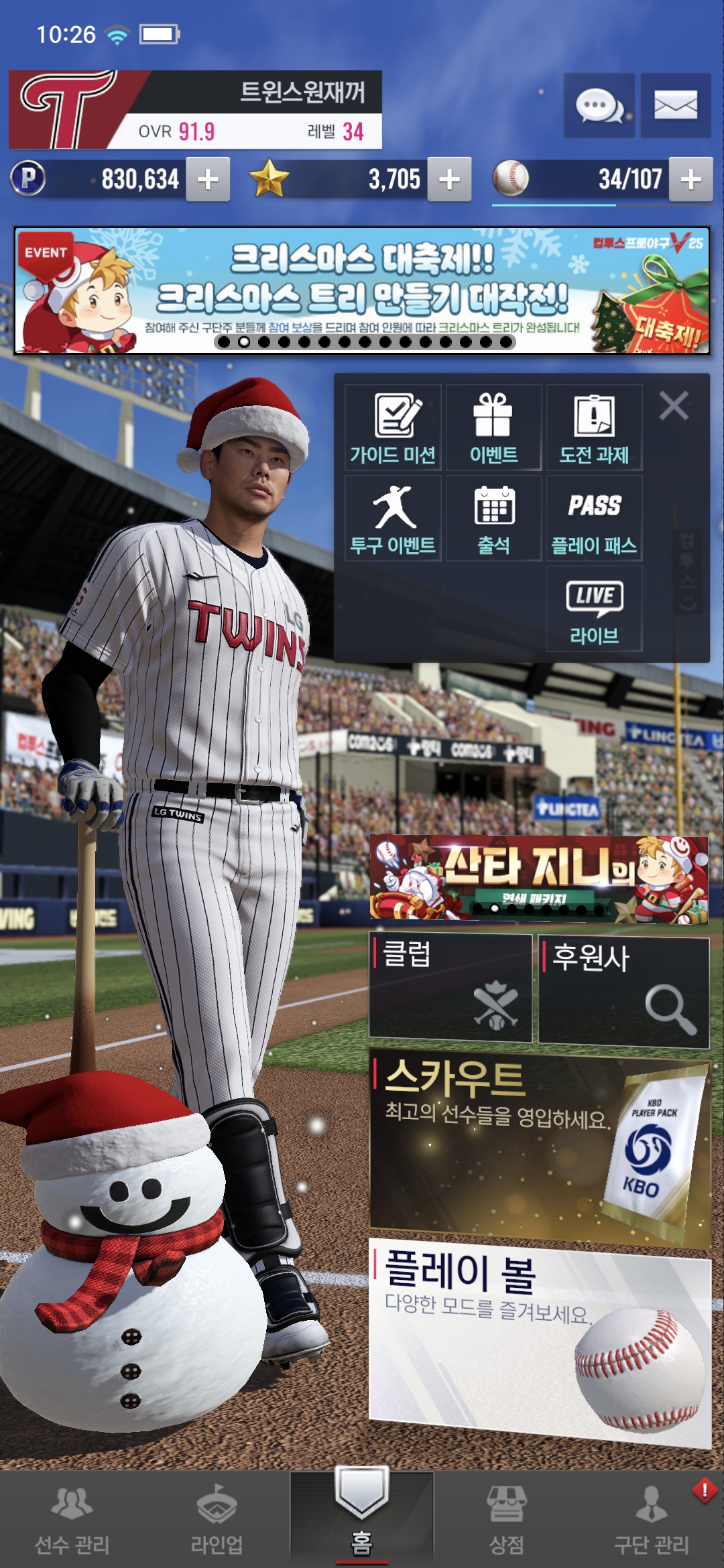Switch to the 상점 tab
The height and width of the screenshot is (1568, 724).
tap(507, 1518)
